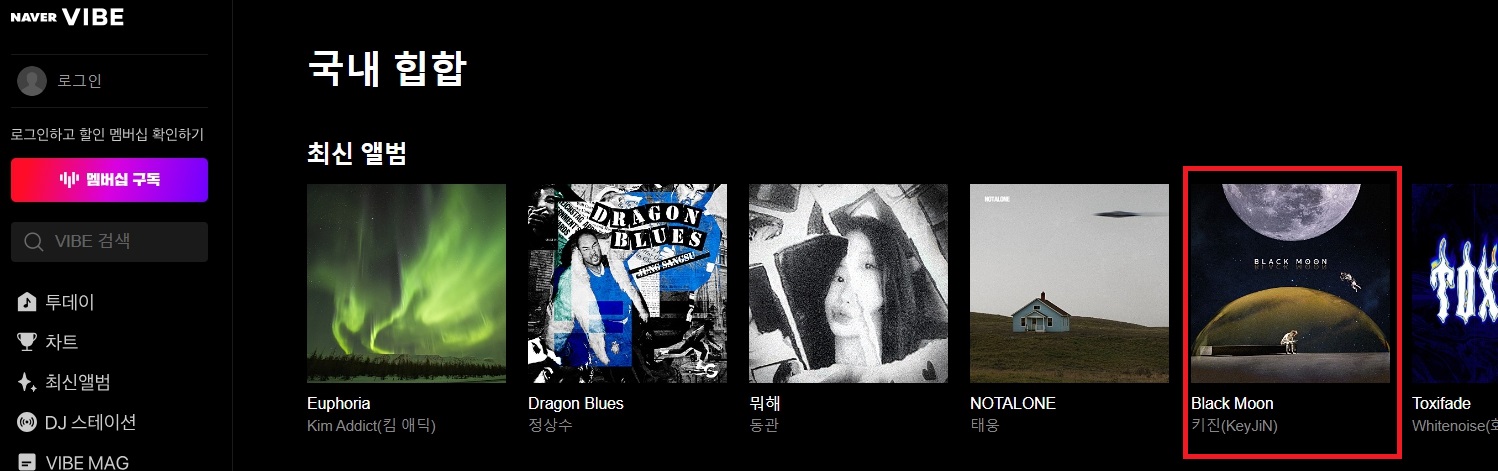Open the 뭐해 album by 동관
Screen dimensions: 1498x471
(848, 283)
